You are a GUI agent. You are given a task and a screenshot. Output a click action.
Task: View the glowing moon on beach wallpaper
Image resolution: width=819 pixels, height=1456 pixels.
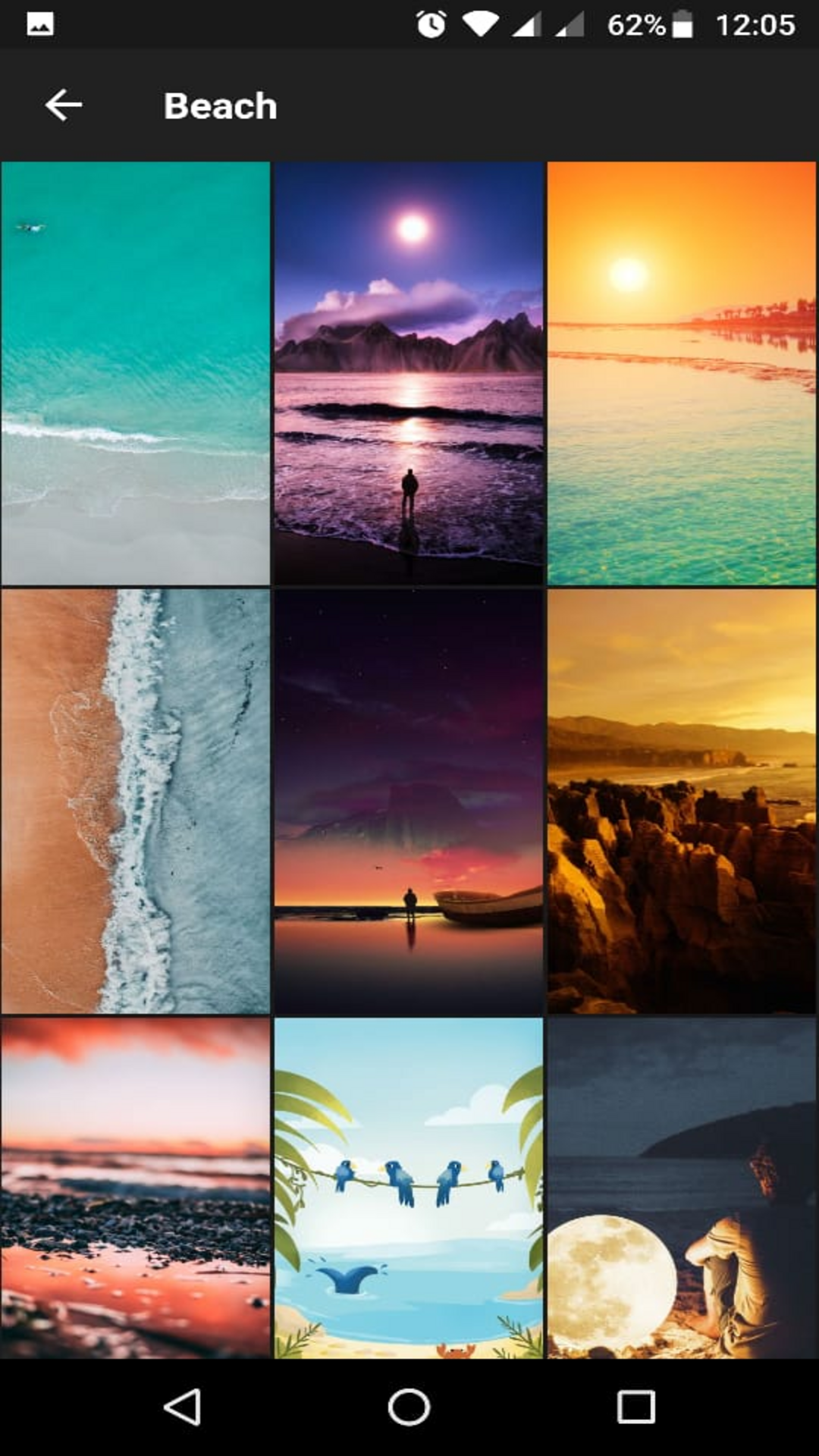coord(682,1188)
